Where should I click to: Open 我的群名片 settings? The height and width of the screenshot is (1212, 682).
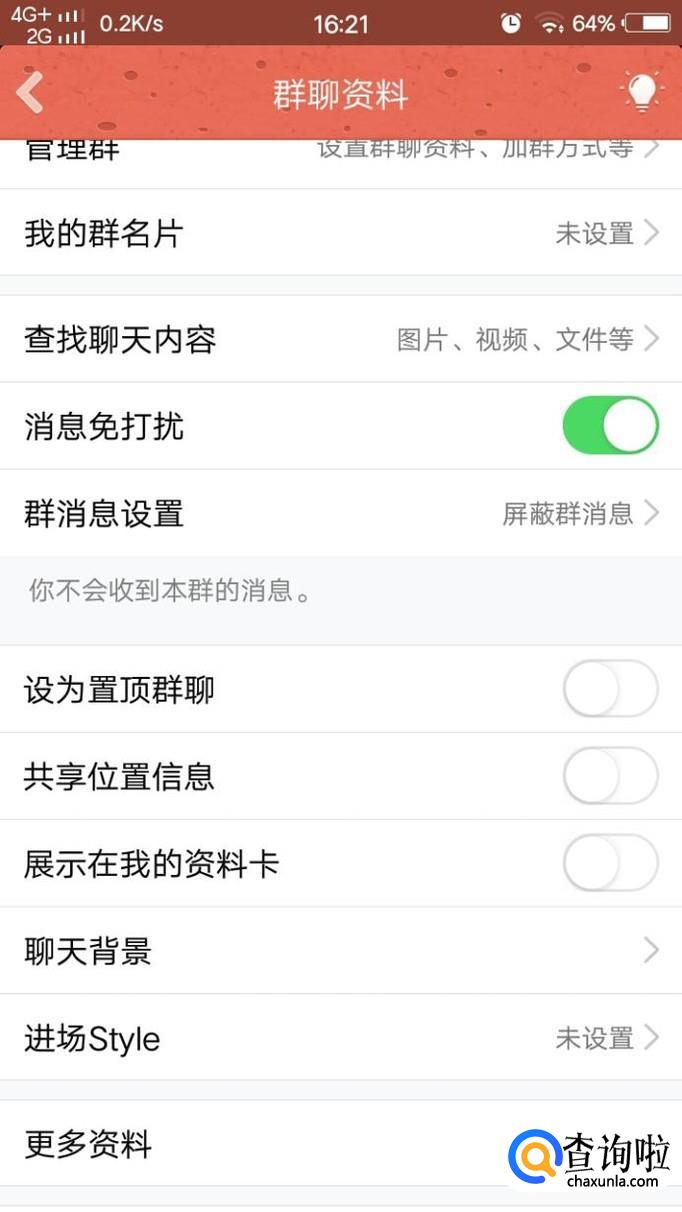click(x=340, y=234)
